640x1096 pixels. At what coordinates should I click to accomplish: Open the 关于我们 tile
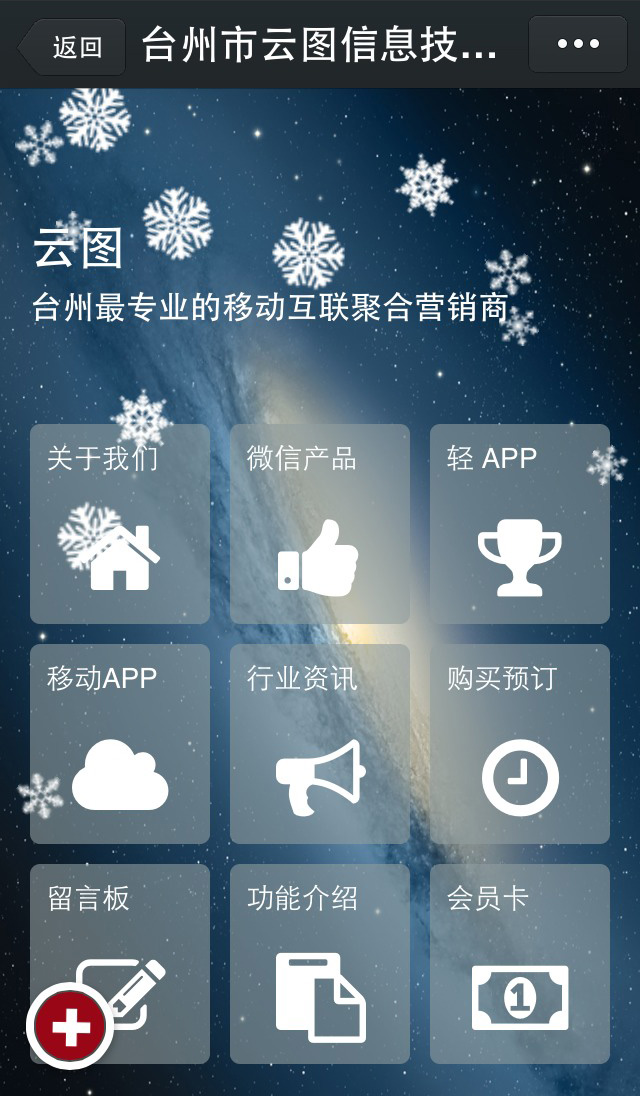point(119,524)
